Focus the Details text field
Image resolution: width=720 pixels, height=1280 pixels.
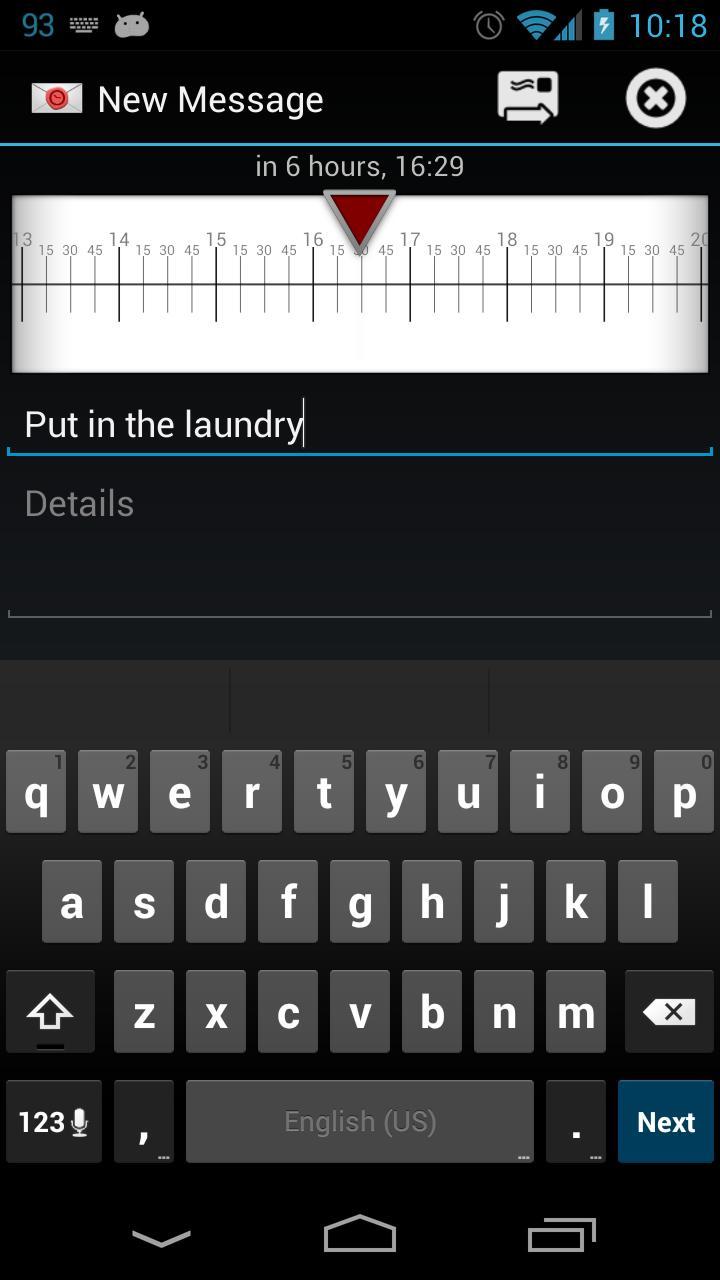pyautogui.click(x=360, y=540)
